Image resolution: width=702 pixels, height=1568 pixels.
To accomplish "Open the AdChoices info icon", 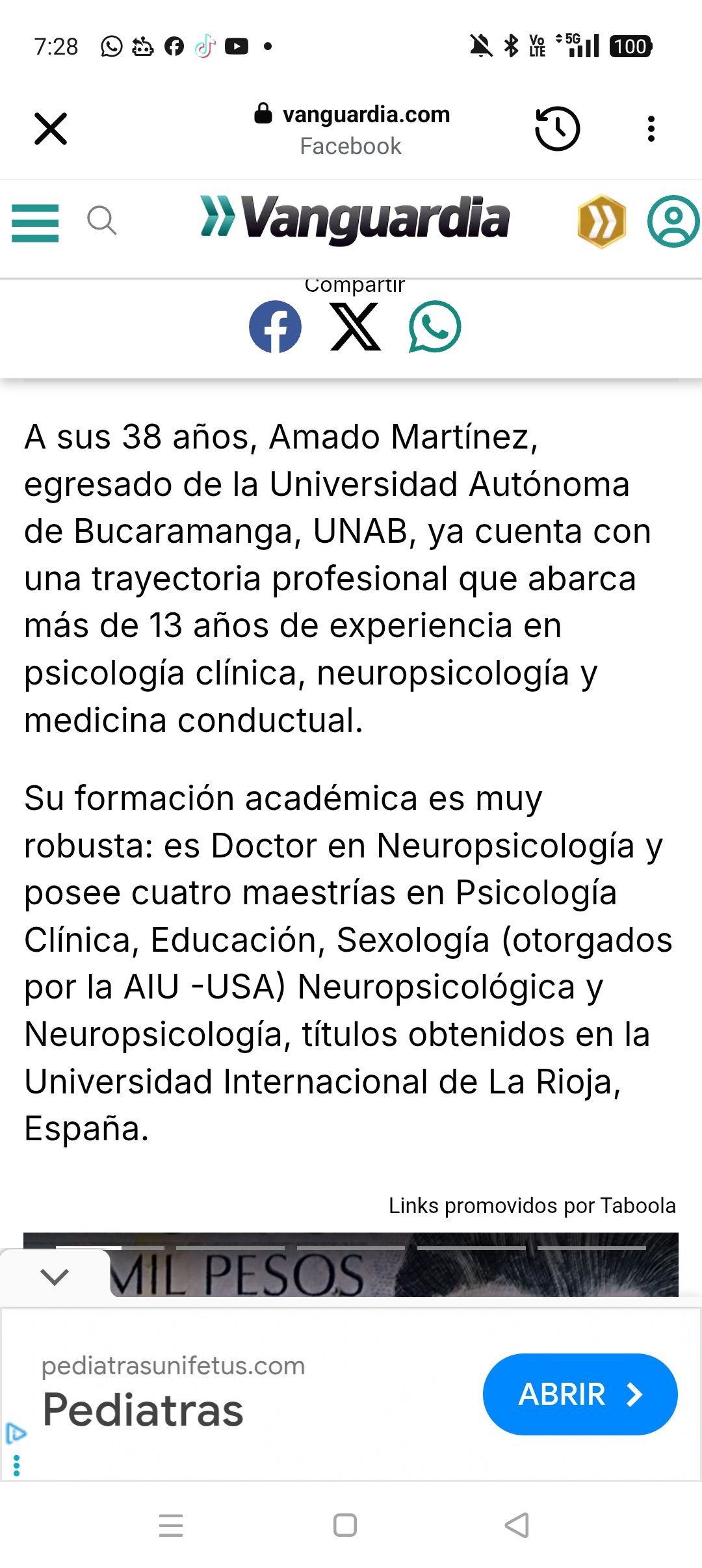I will [15, 1432].
